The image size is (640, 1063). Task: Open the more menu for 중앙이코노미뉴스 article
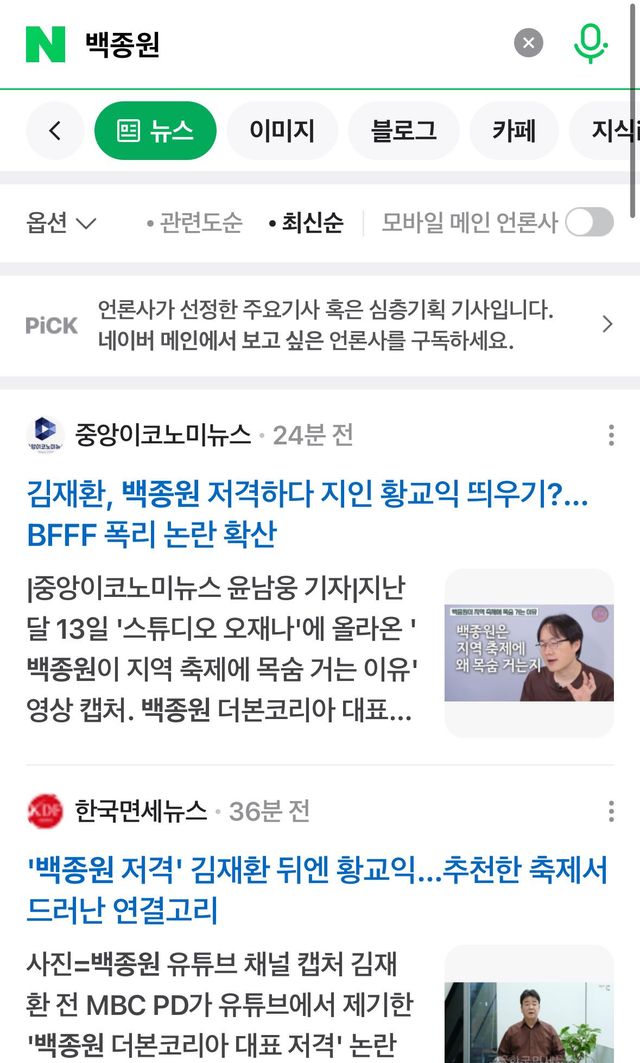pos(611,435)
